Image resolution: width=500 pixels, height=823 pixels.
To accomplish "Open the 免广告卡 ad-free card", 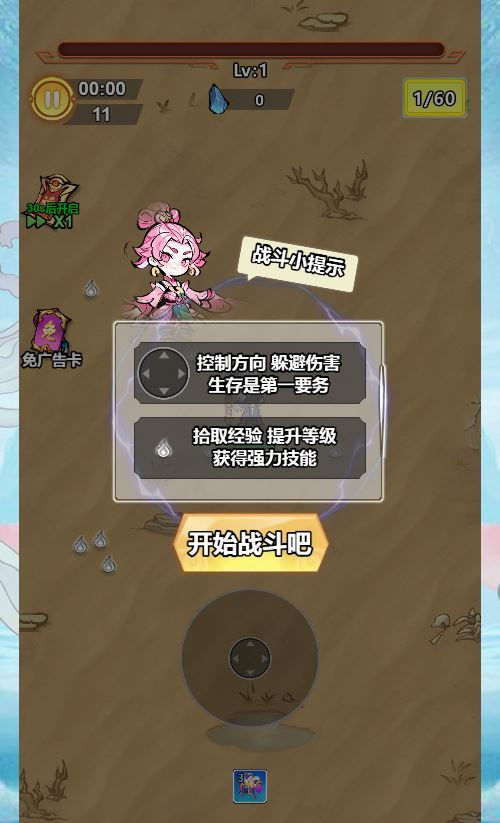I will (x=51, y=338).
